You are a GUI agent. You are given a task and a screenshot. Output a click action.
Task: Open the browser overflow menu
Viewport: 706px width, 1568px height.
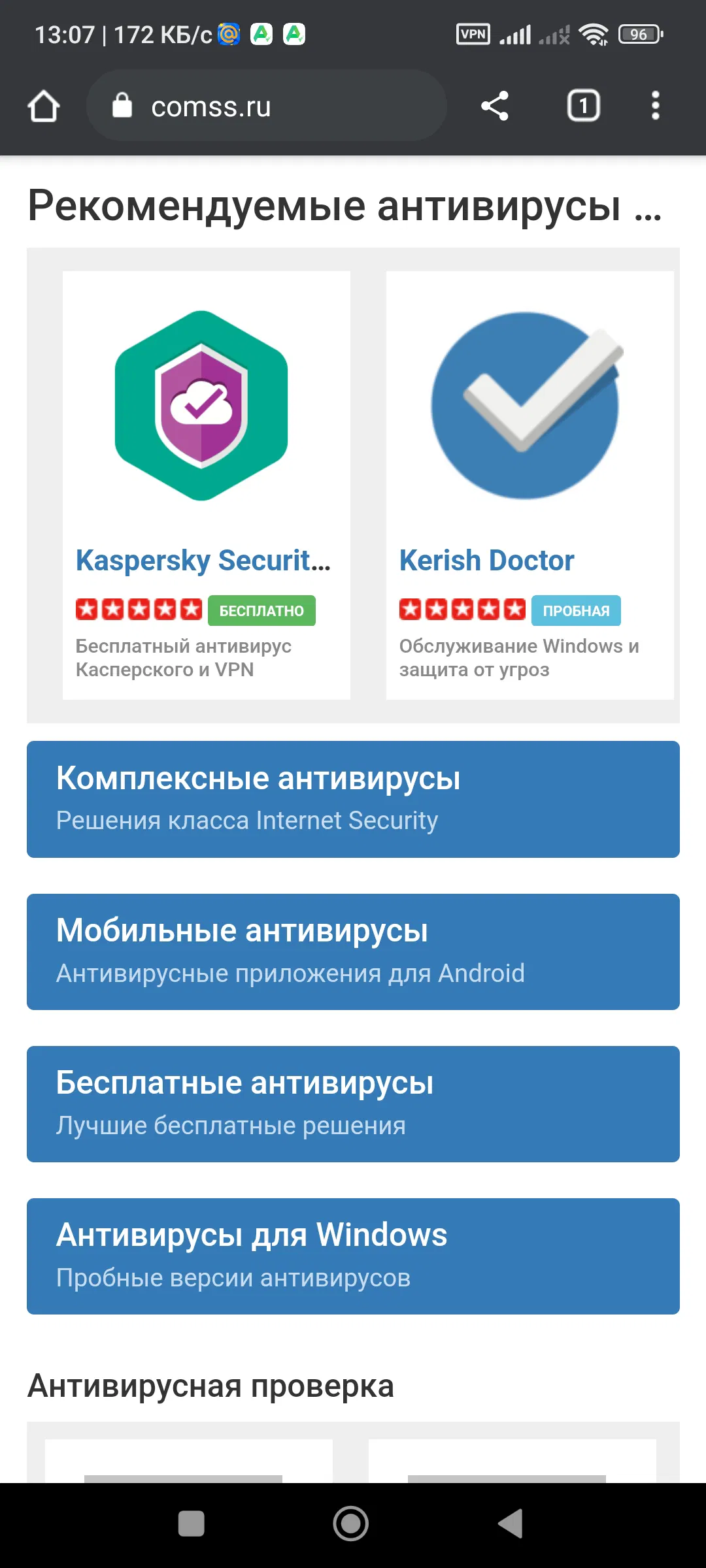click(x=655, y=106)
